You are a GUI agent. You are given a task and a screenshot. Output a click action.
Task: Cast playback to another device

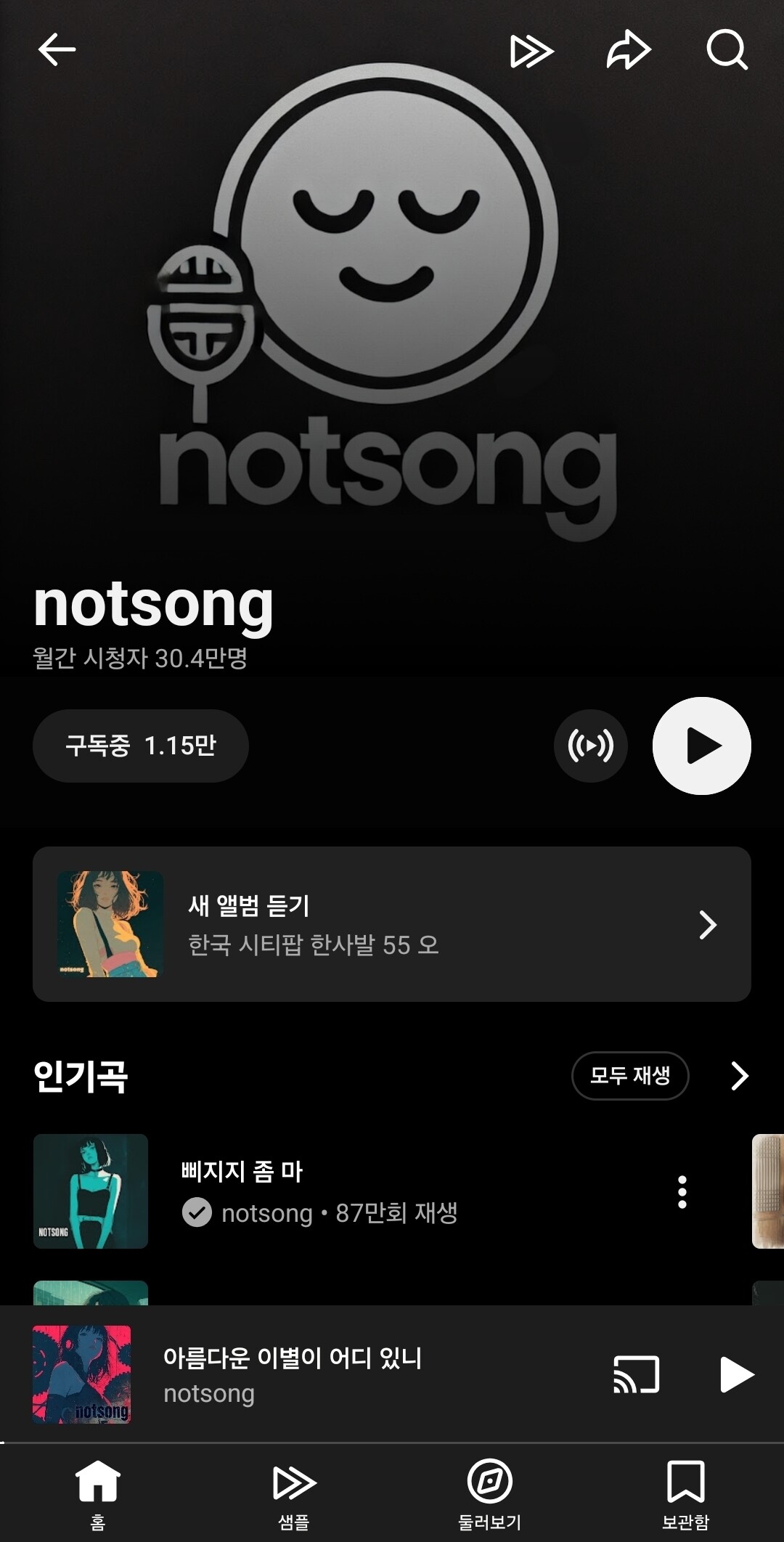click(x=637, y=1374)
